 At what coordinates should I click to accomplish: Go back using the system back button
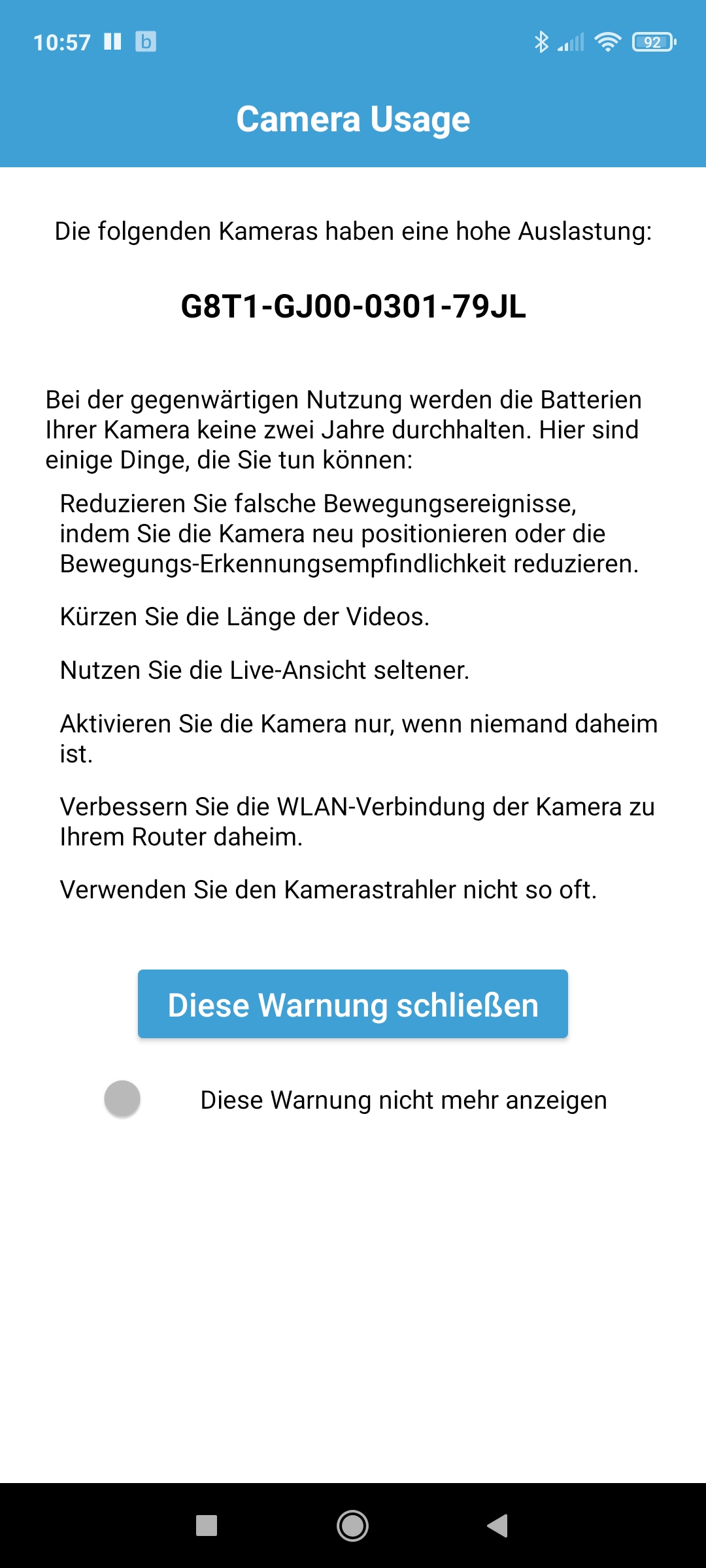click(498, 1526)
